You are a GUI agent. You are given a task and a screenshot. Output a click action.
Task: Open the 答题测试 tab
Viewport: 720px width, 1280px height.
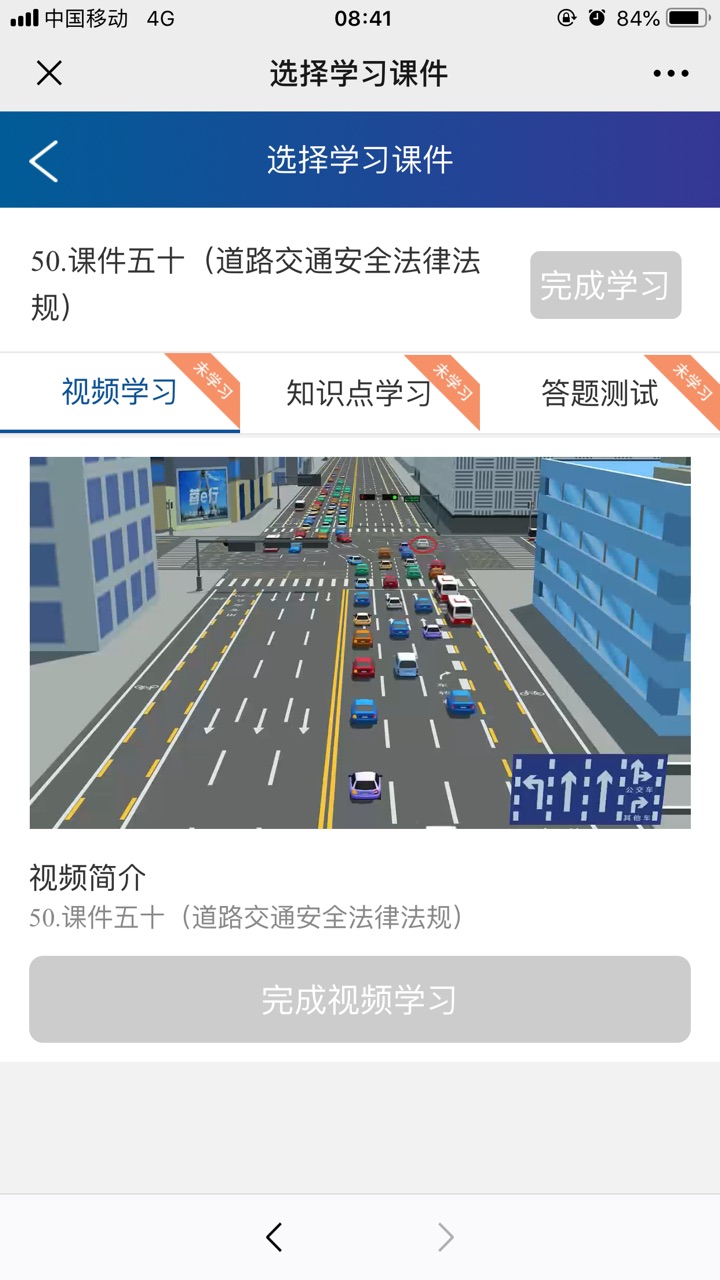(x=600, y=393)
